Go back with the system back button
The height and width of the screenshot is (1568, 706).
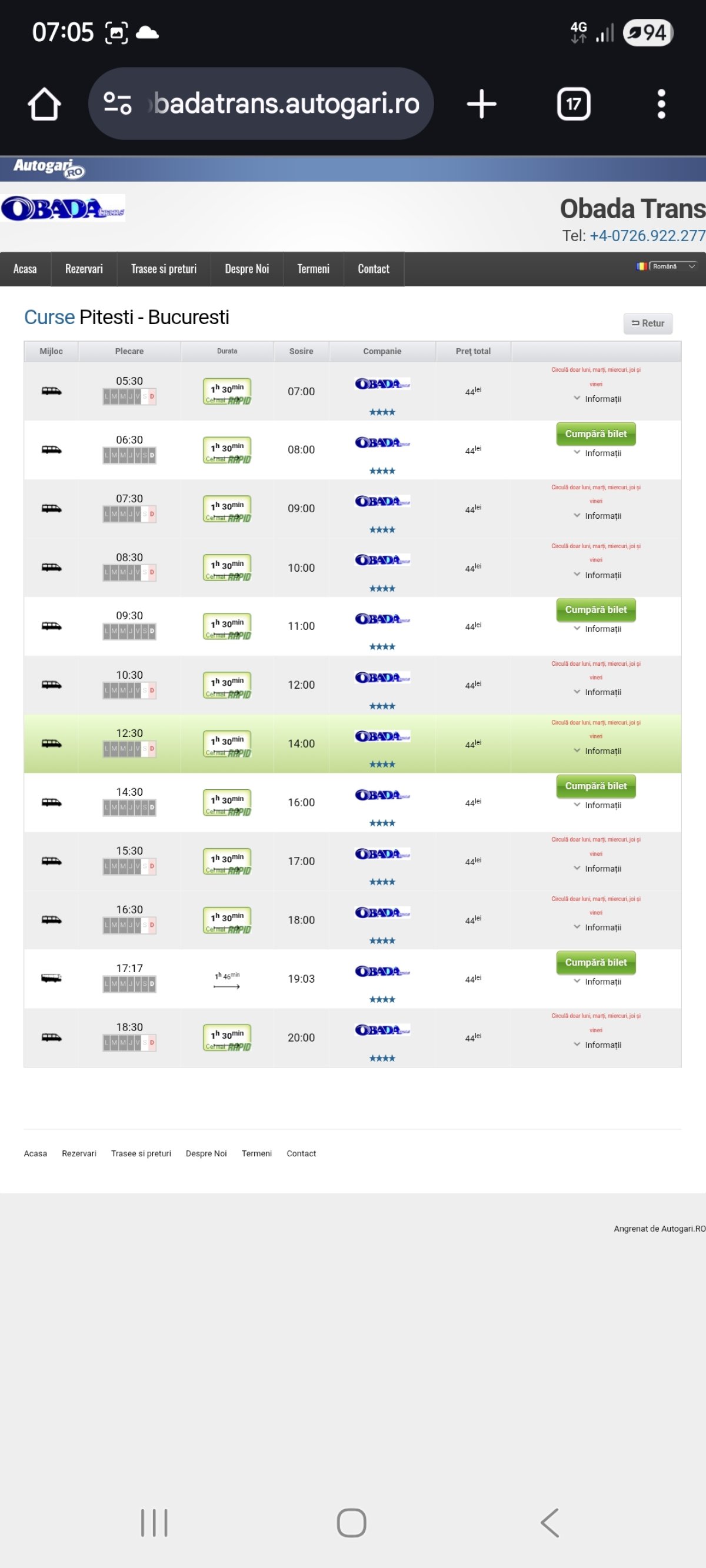coord(550,1523)
